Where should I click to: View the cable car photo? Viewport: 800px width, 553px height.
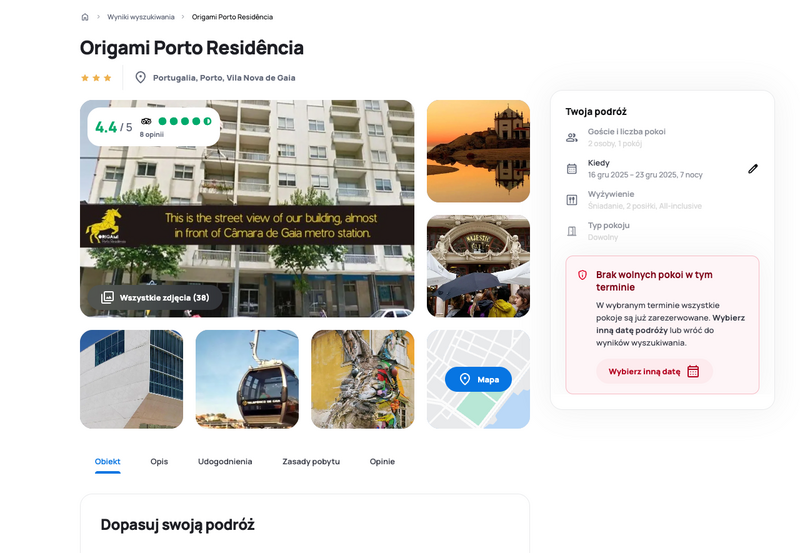pyautogui.click(x=247, y=379)
